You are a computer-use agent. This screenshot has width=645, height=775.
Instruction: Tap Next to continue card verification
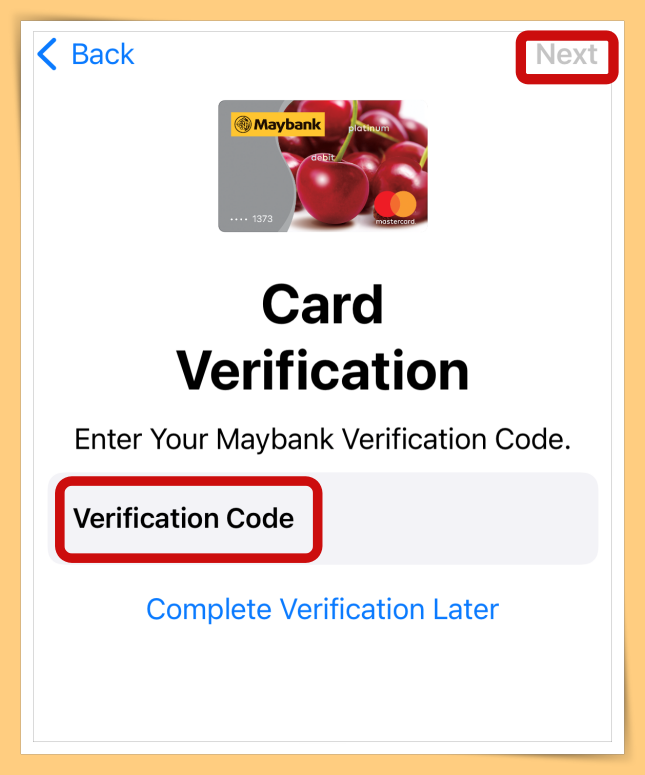tap(566, 55)
